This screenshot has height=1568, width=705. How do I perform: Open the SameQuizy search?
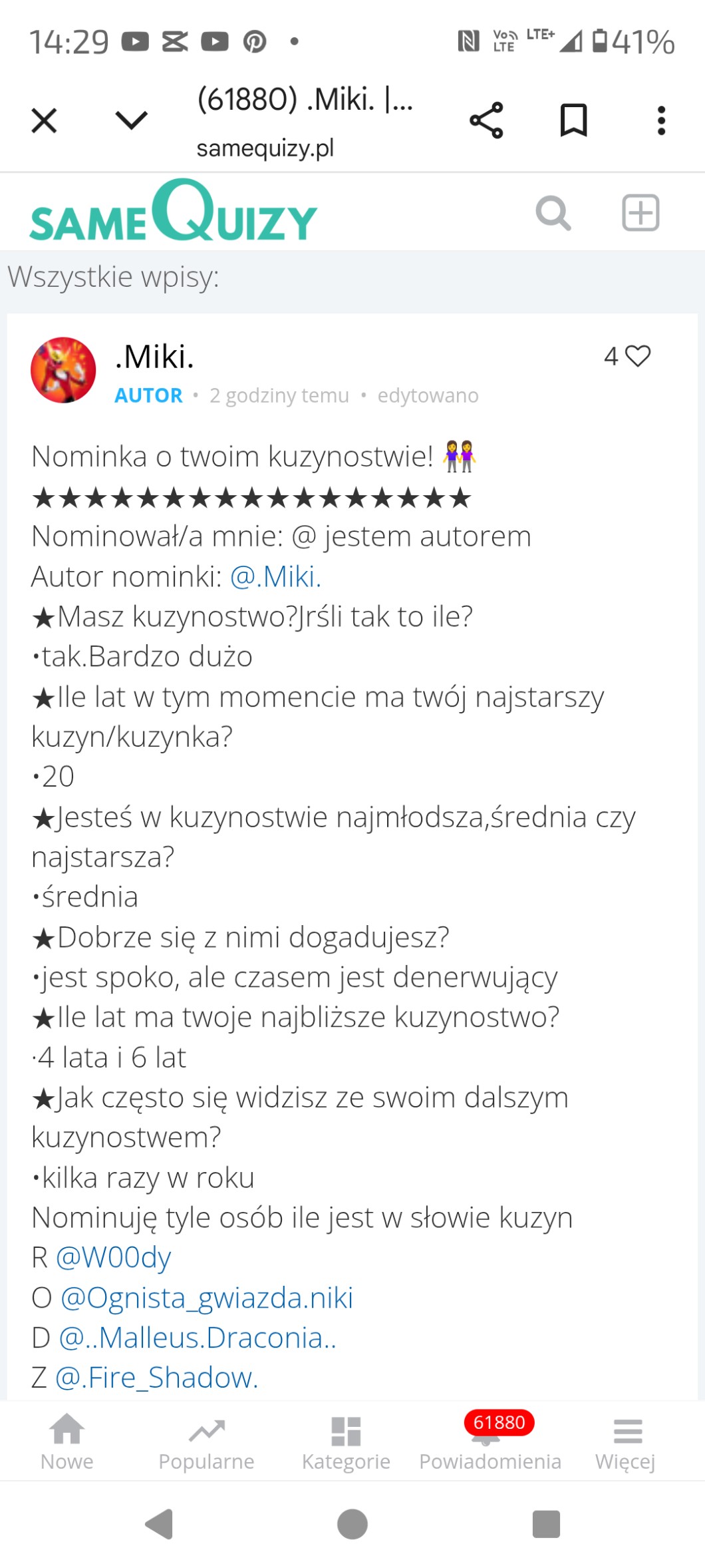553,213
